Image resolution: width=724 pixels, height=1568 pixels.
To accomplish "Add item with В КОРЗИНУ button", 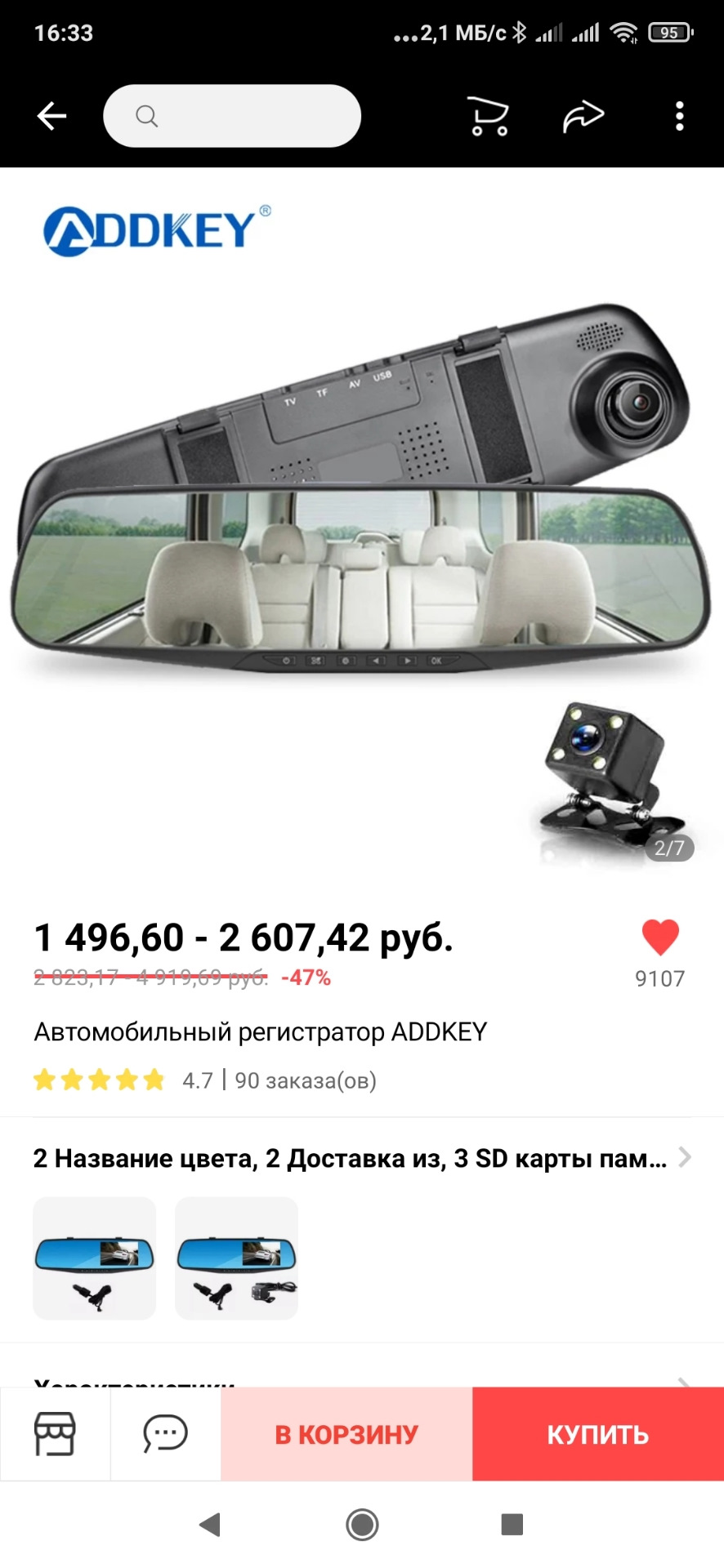I will tap(346, 1434).
